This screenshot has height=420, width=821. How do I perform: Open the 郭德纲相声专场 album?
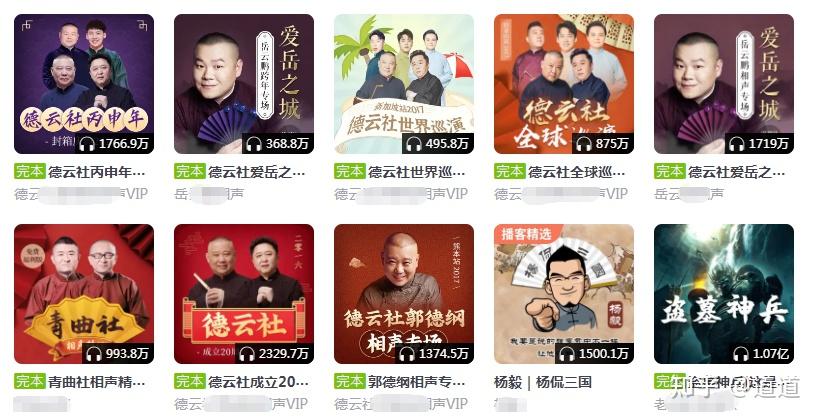pyautogui.click(x=404, y=294)
